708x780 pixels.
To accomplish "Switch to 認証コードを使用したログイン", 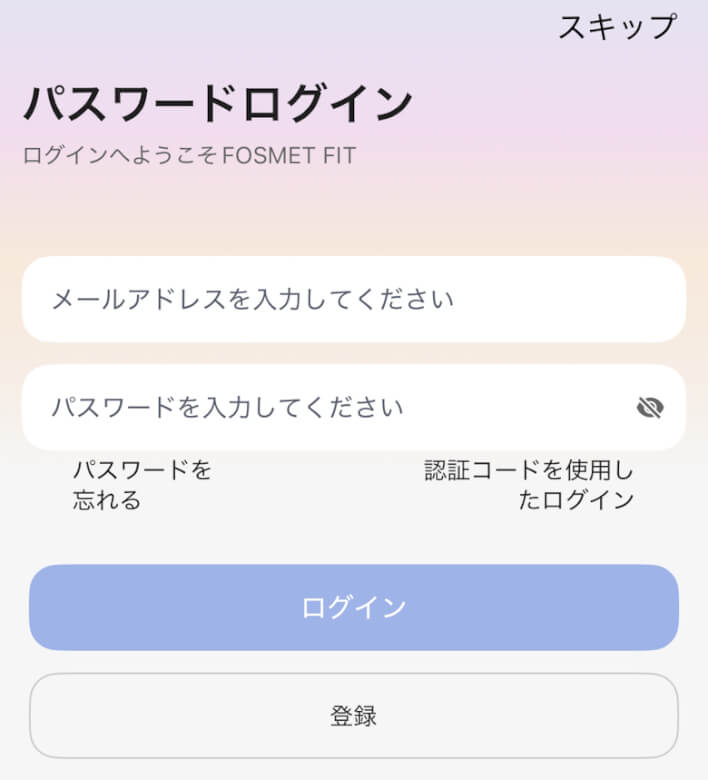I will pos(529,485).
